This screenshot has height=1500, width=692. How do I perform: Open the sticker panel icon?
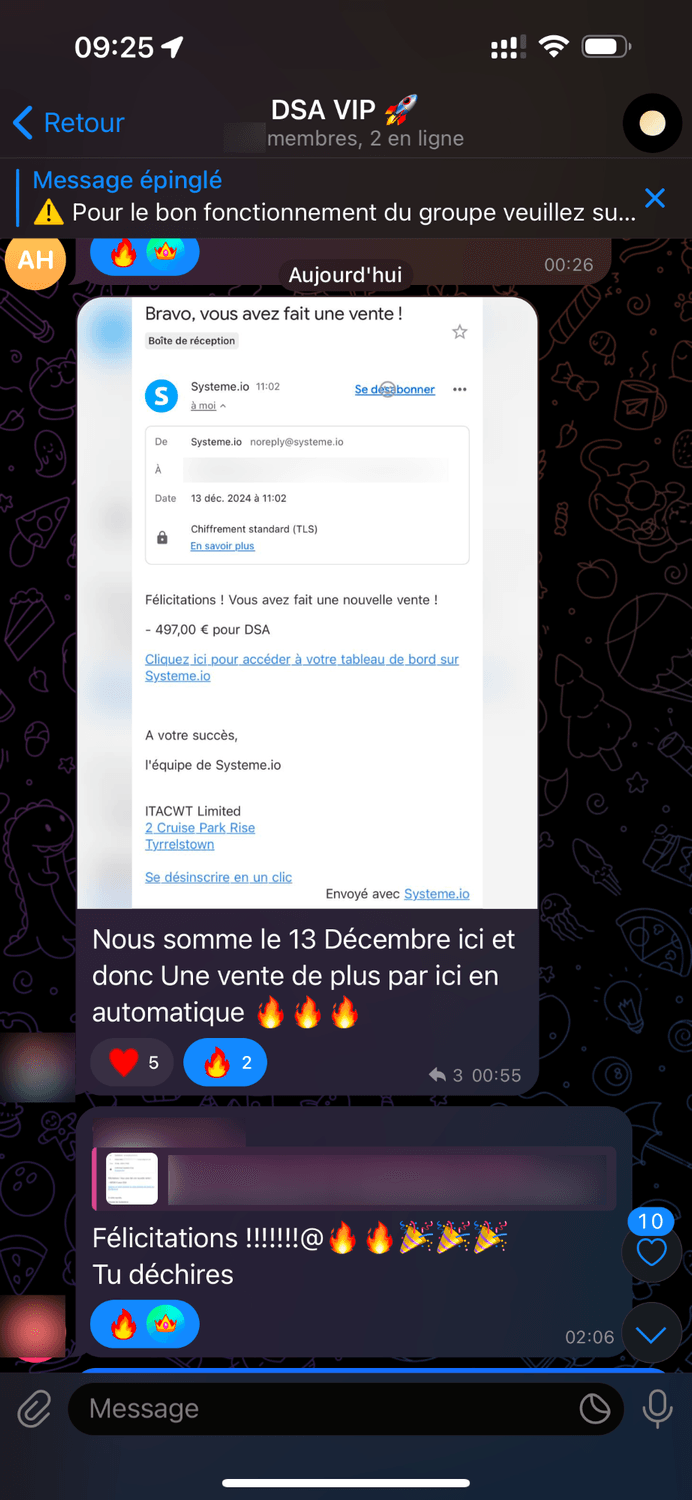coord(595,1409)
